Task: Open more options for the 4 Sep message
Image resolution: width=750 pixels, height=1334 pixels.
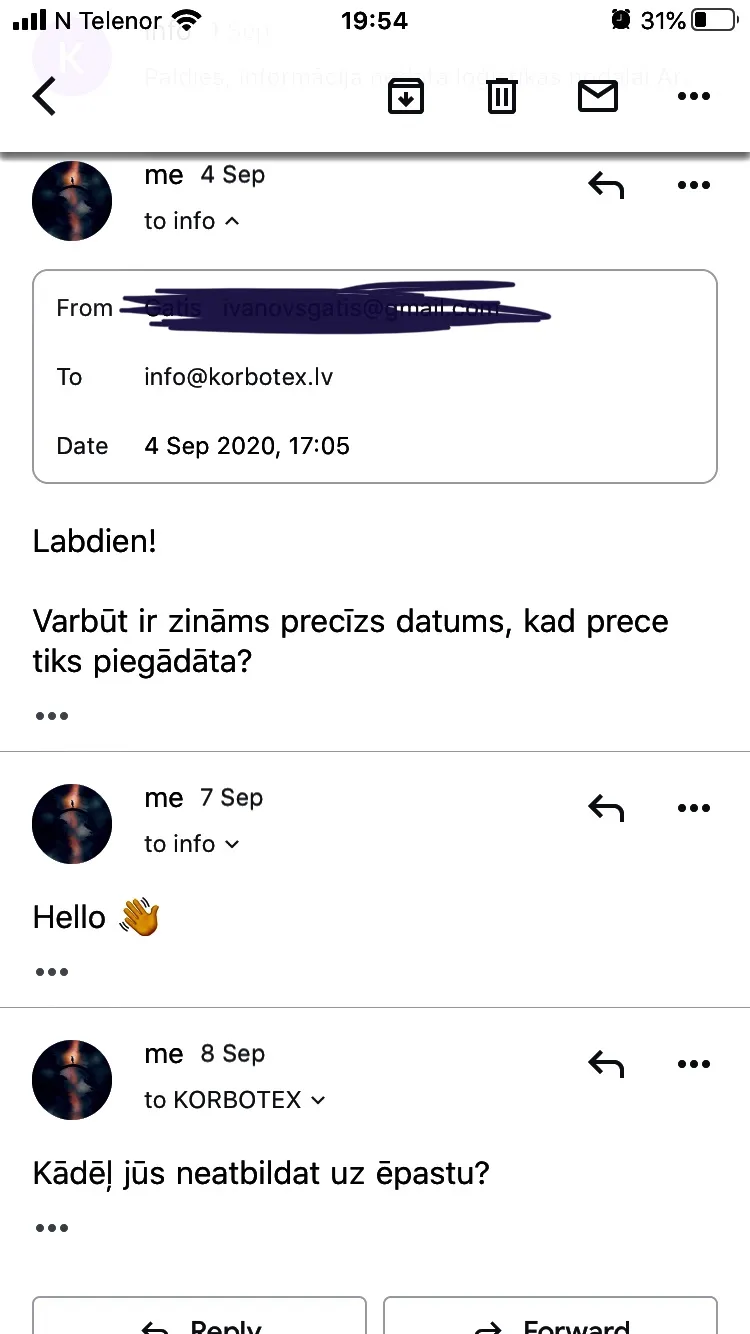Action: (694, 185)
